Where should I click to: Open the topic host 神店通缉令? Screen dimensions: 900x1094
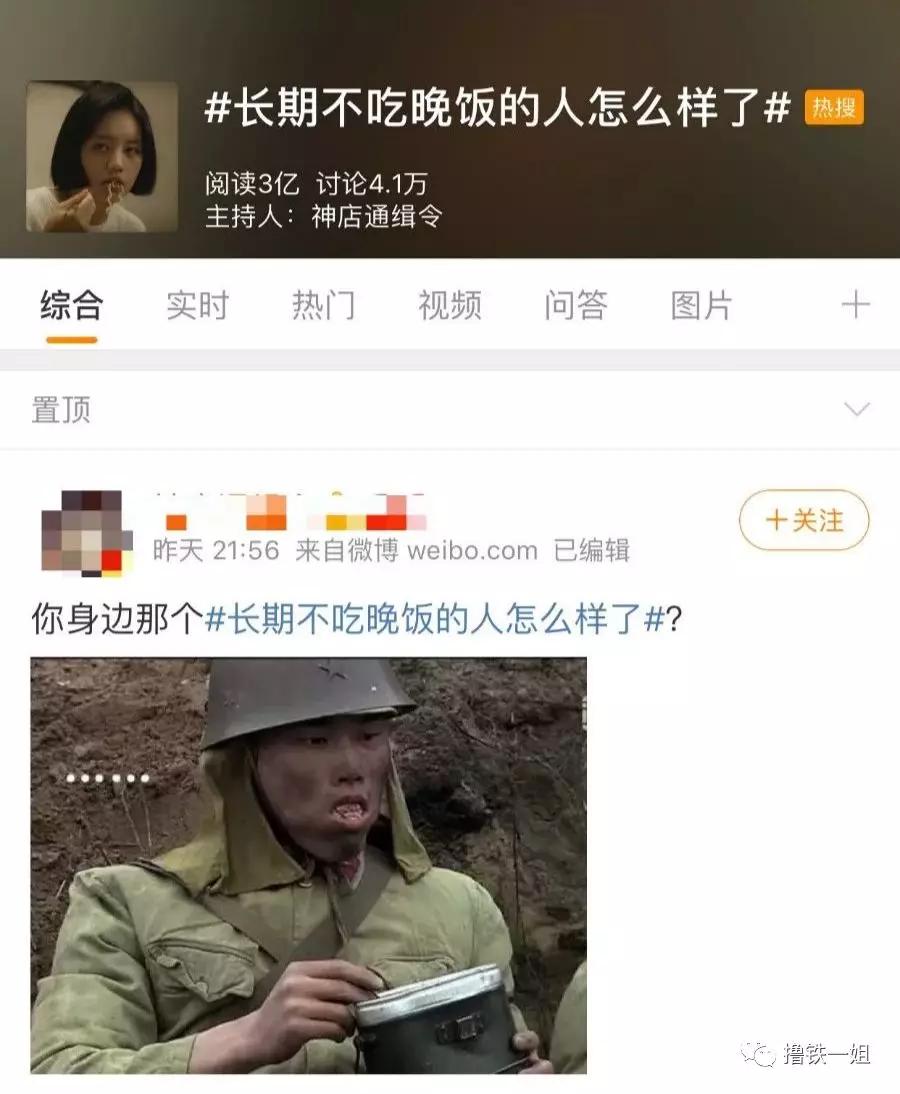[x=376, y=216]
